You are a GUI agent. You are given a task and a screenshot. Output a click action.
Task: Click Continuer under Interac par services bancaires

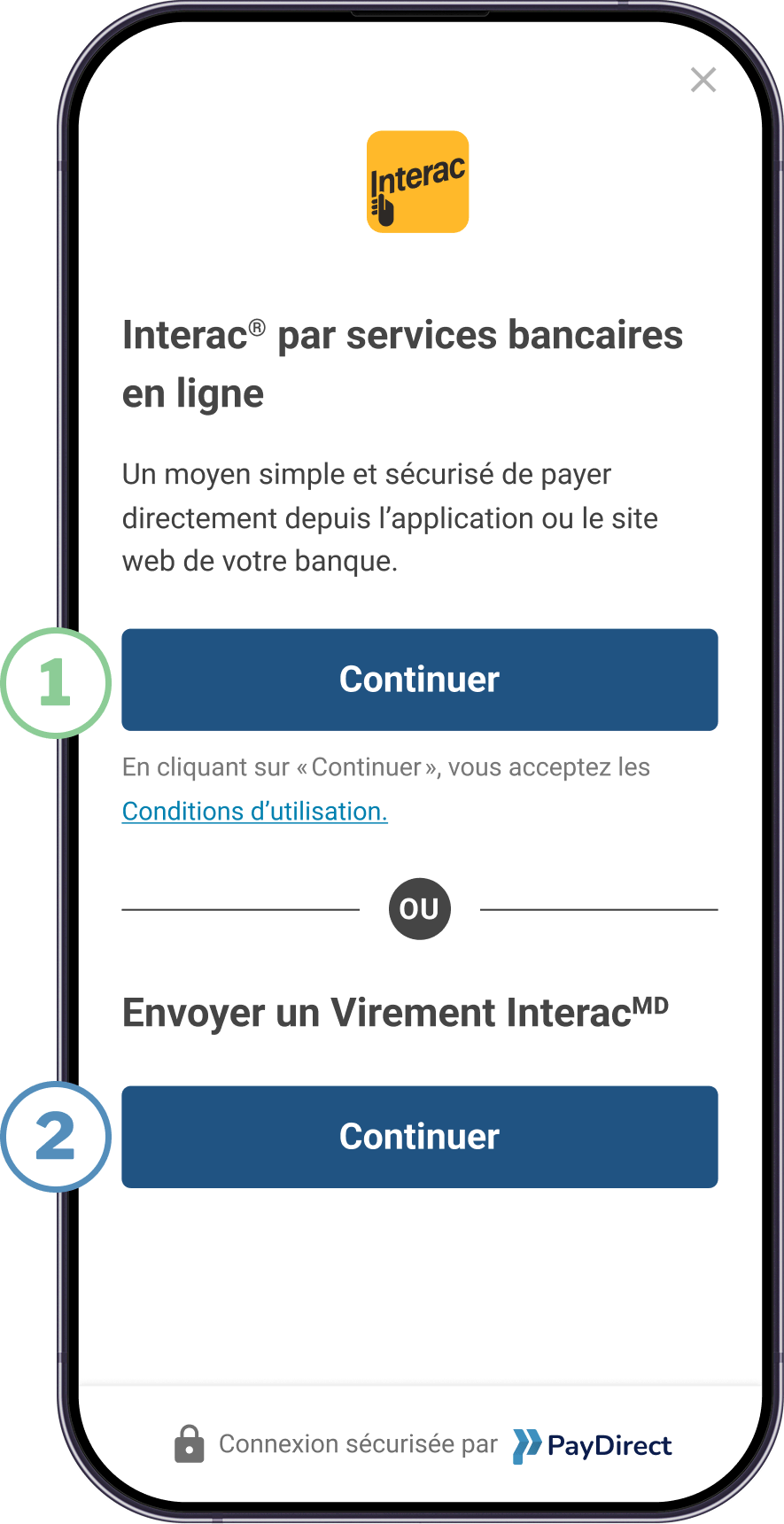419,680
